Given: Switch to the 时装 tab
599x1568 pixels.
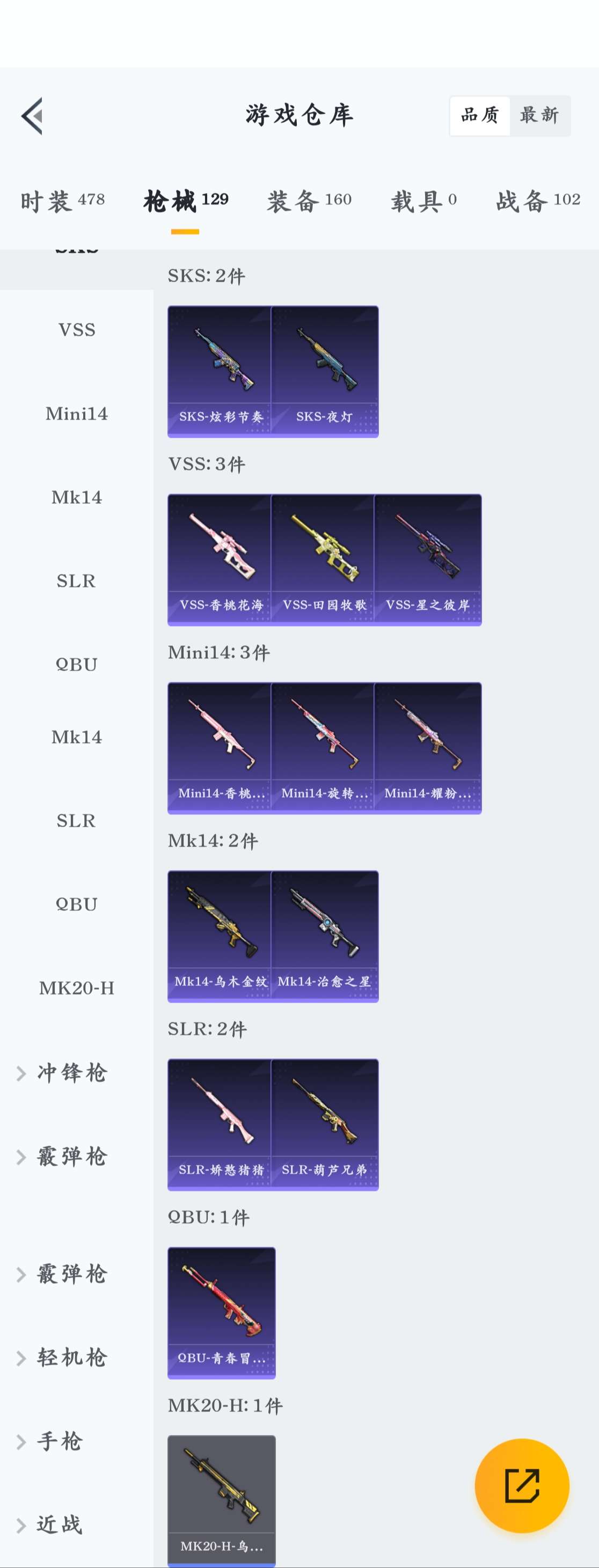Looking at the screenshot, I should pyautogui.click(x=63, y=201).
